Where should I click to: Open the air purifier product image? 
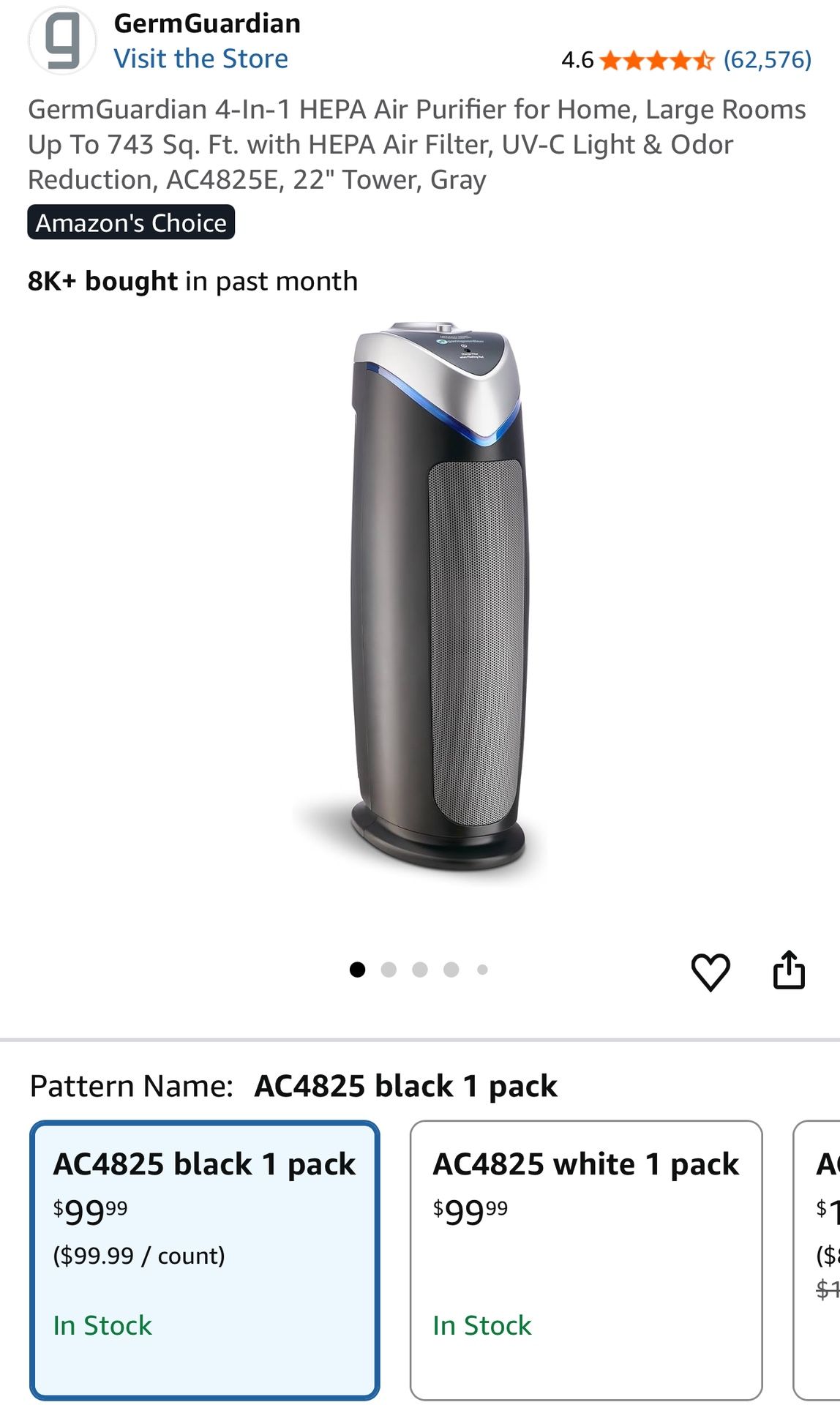(x=439, y=596)
